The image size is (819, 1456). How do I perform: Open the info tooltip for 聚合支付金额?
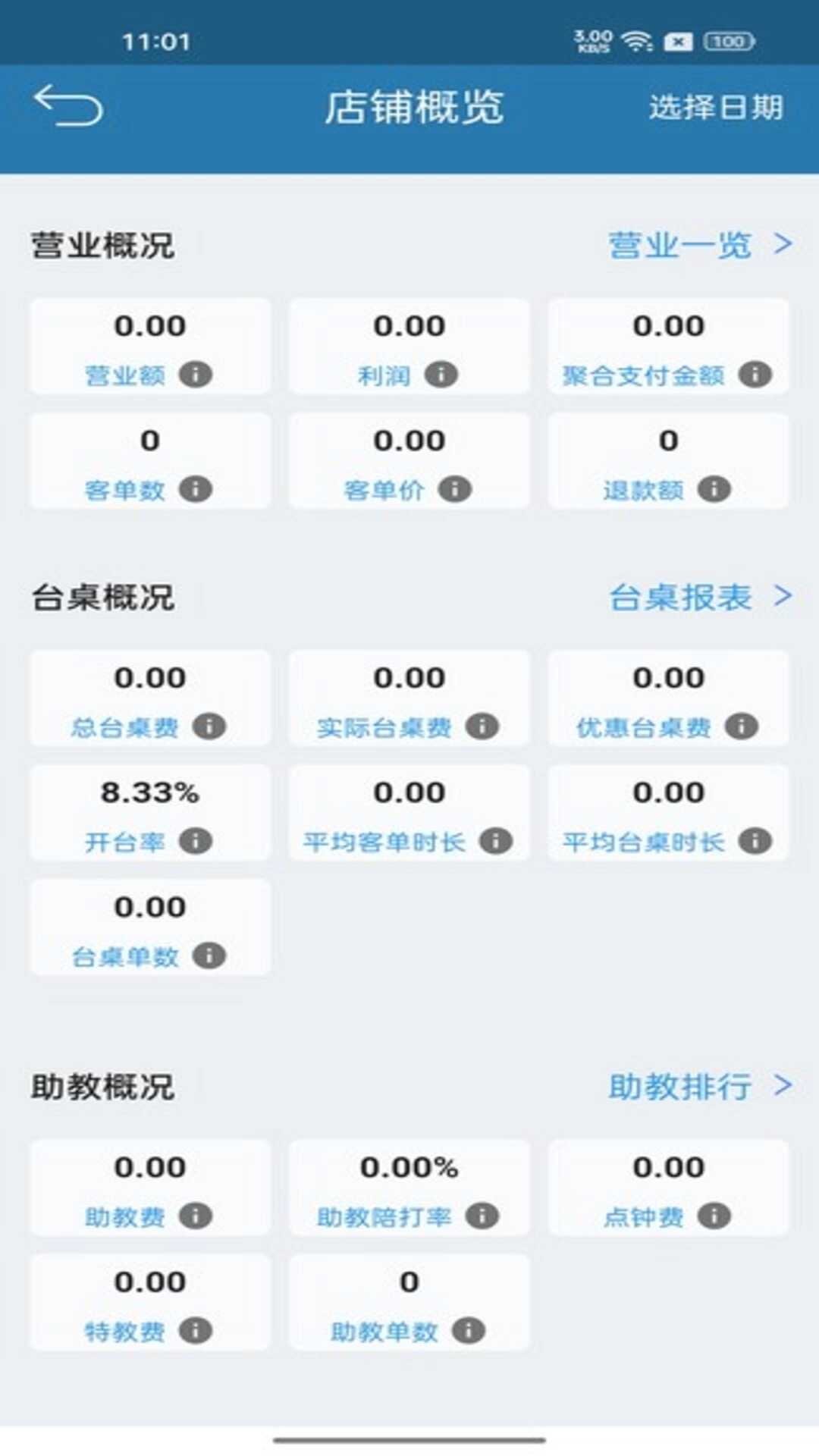pos(755,375)
